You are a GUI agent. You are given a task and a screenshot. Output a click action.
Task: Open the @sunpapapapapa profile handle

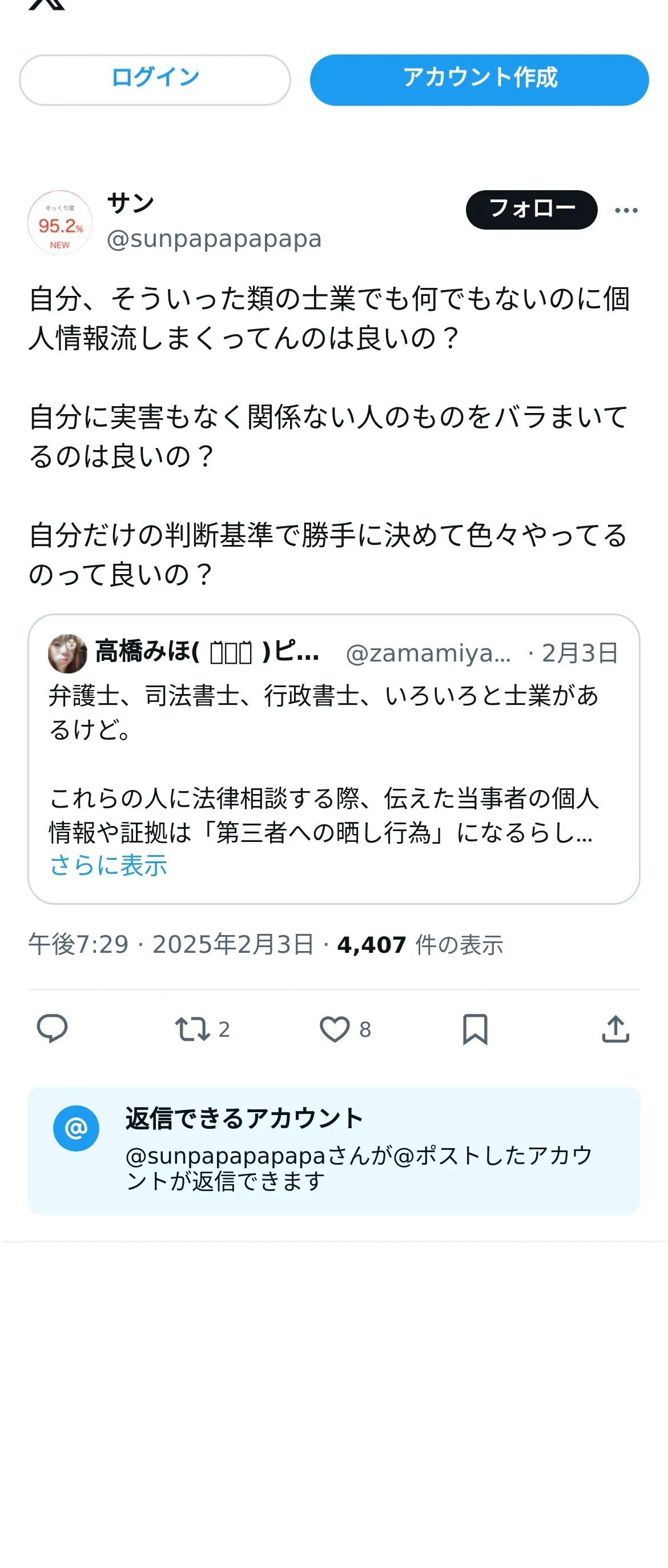[x=214, y=239]
